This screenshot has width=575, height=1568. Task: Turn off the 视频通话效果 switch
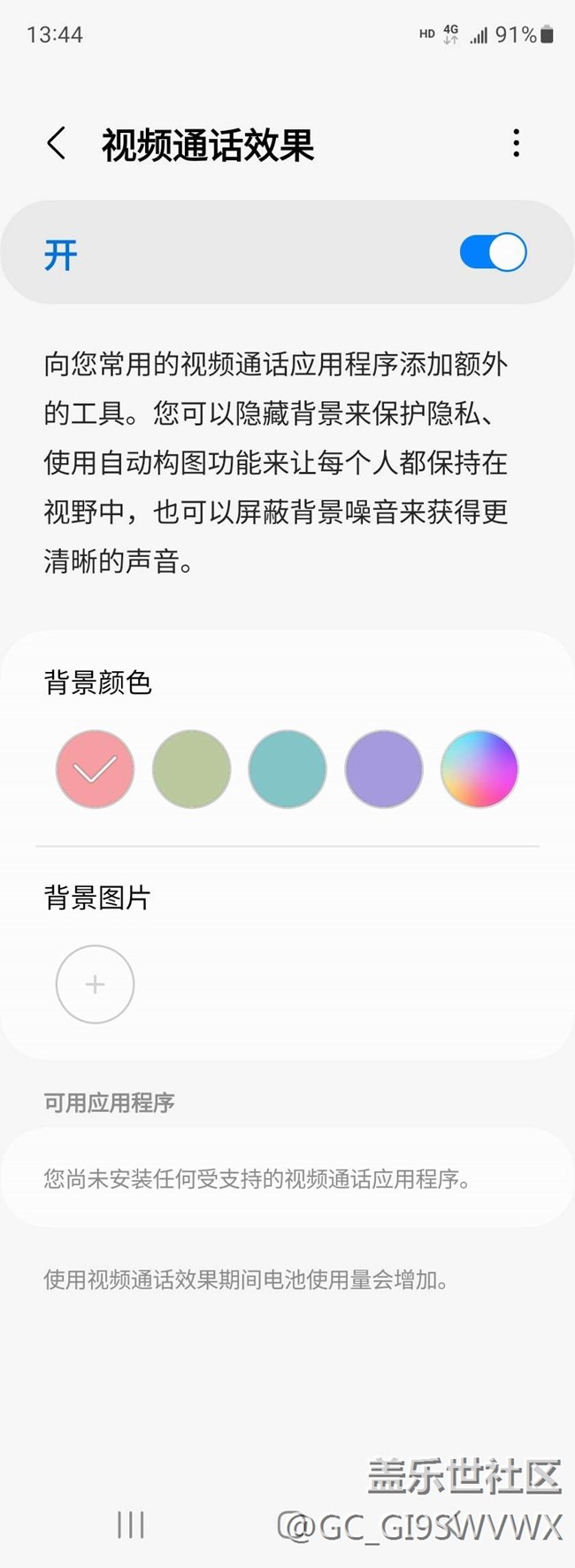click(x=493, y=252)
